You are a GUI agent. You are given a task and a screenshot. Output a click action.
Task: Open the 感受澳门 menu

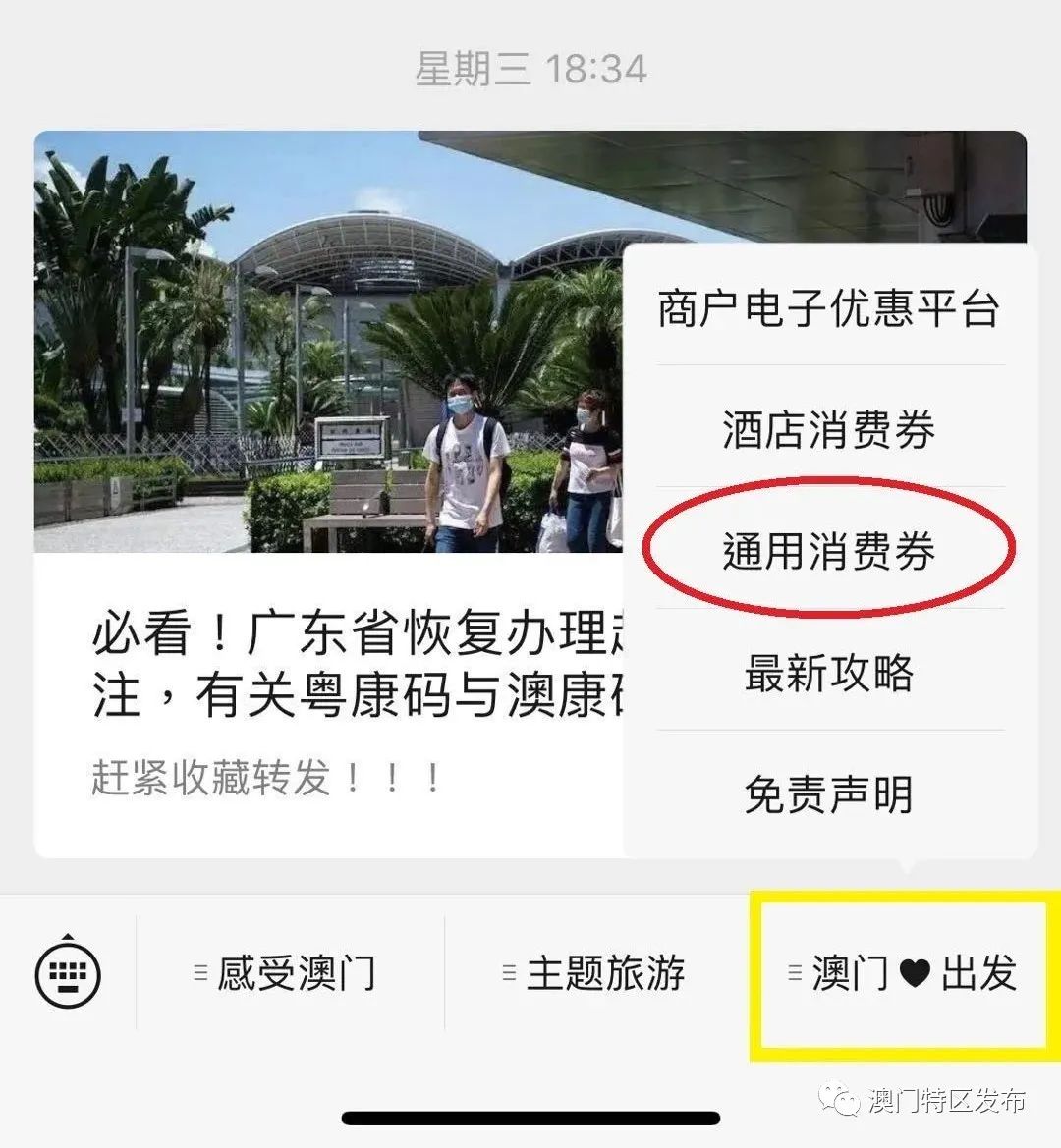[x=295, y=972]
